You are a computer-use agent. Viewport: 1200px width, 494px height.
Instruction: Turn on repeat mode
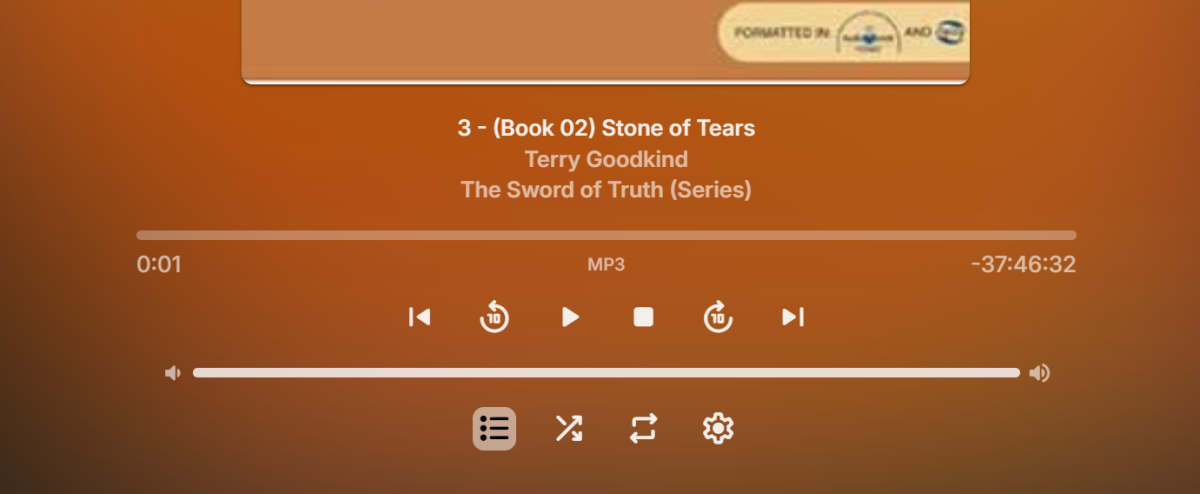643,429
